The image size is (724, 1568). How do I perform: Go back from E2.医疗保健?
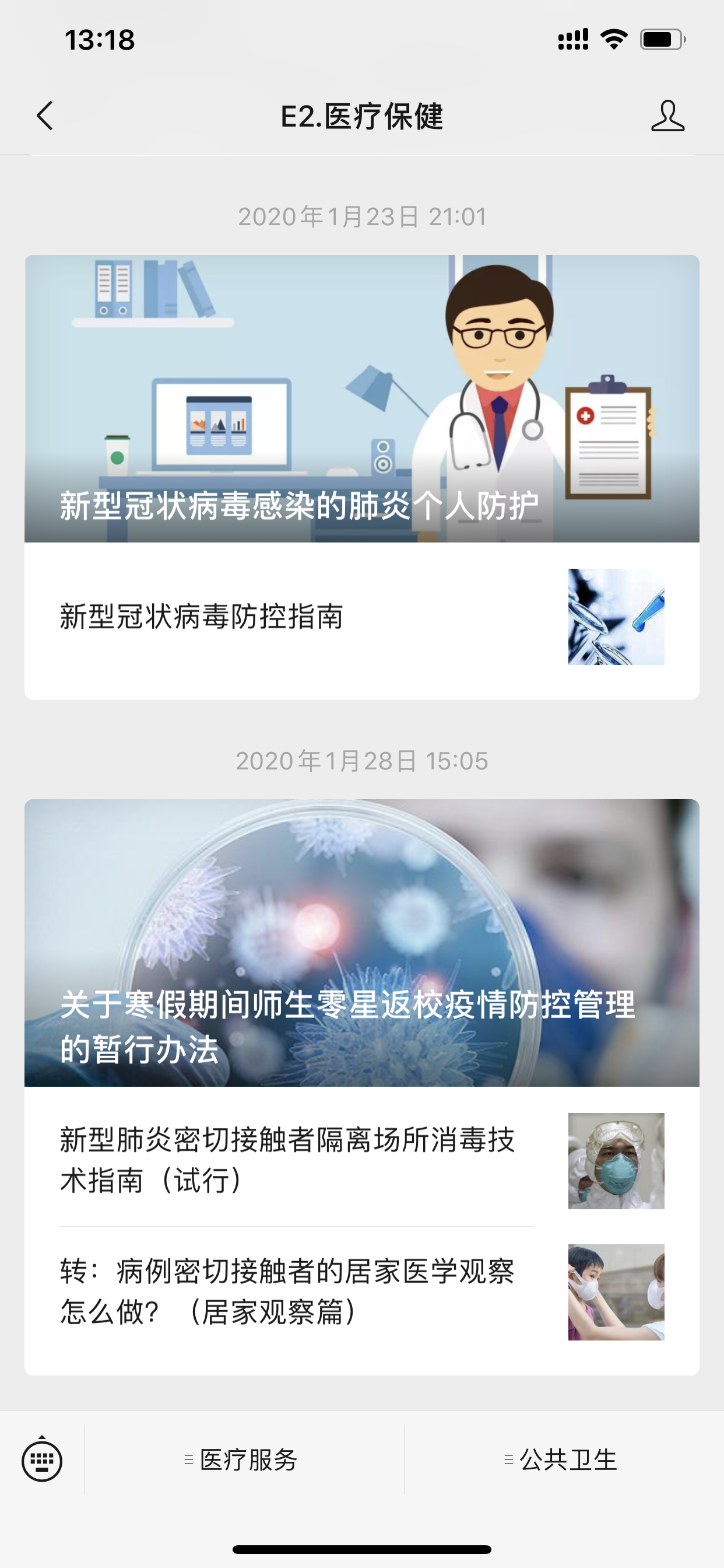[x=45, y=116]
